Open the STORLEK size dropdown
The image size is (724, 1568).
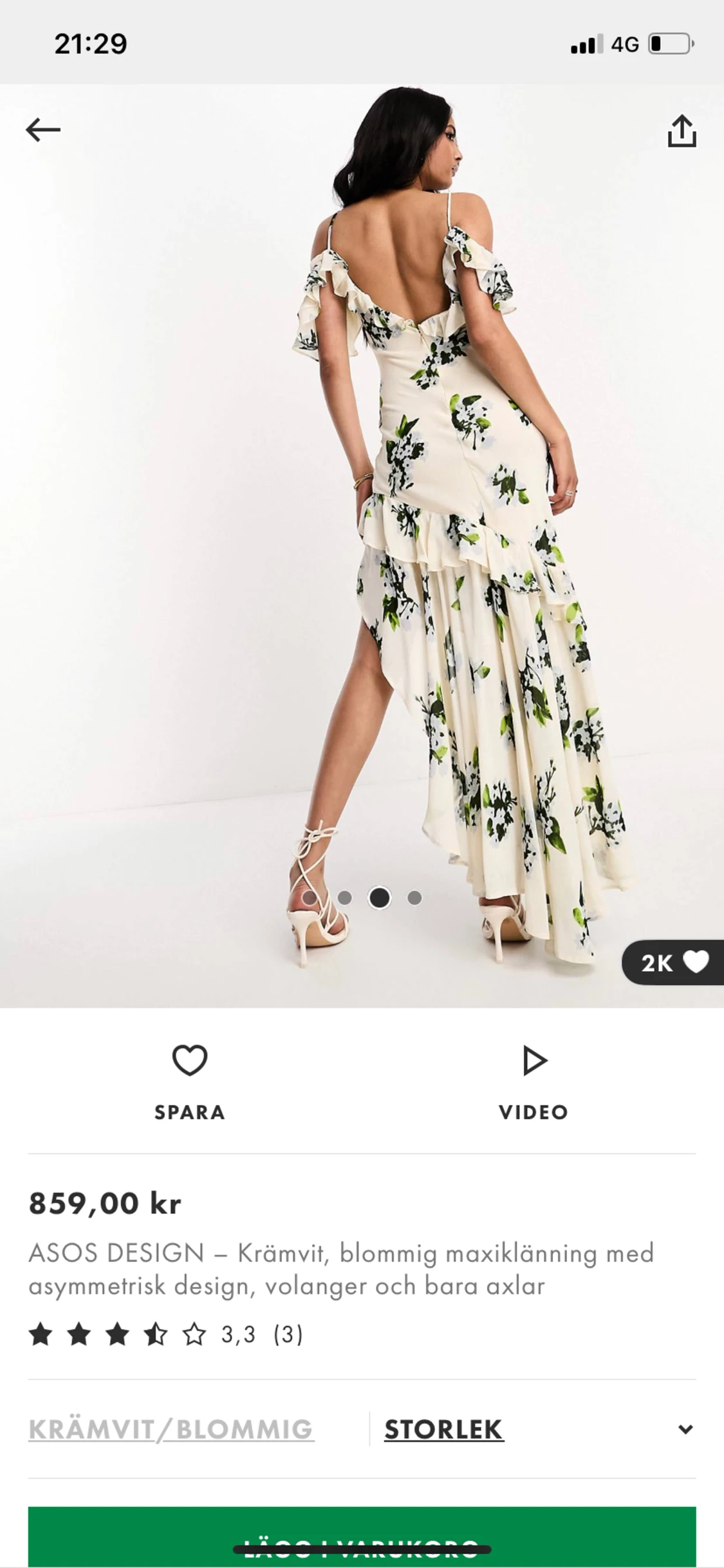538,1429
